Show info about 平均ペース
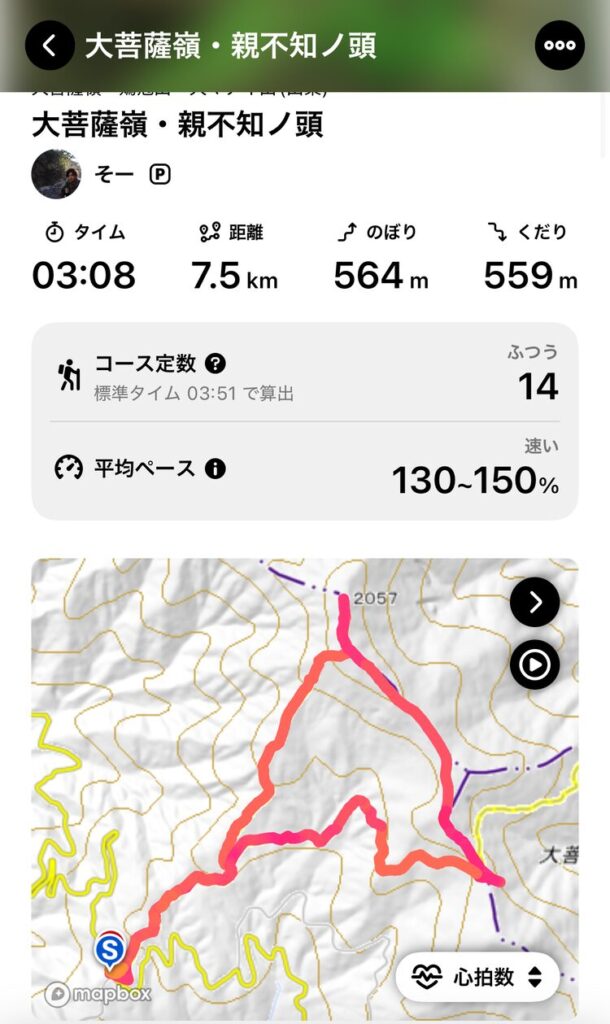The image size is (610, 1024). 215,468
